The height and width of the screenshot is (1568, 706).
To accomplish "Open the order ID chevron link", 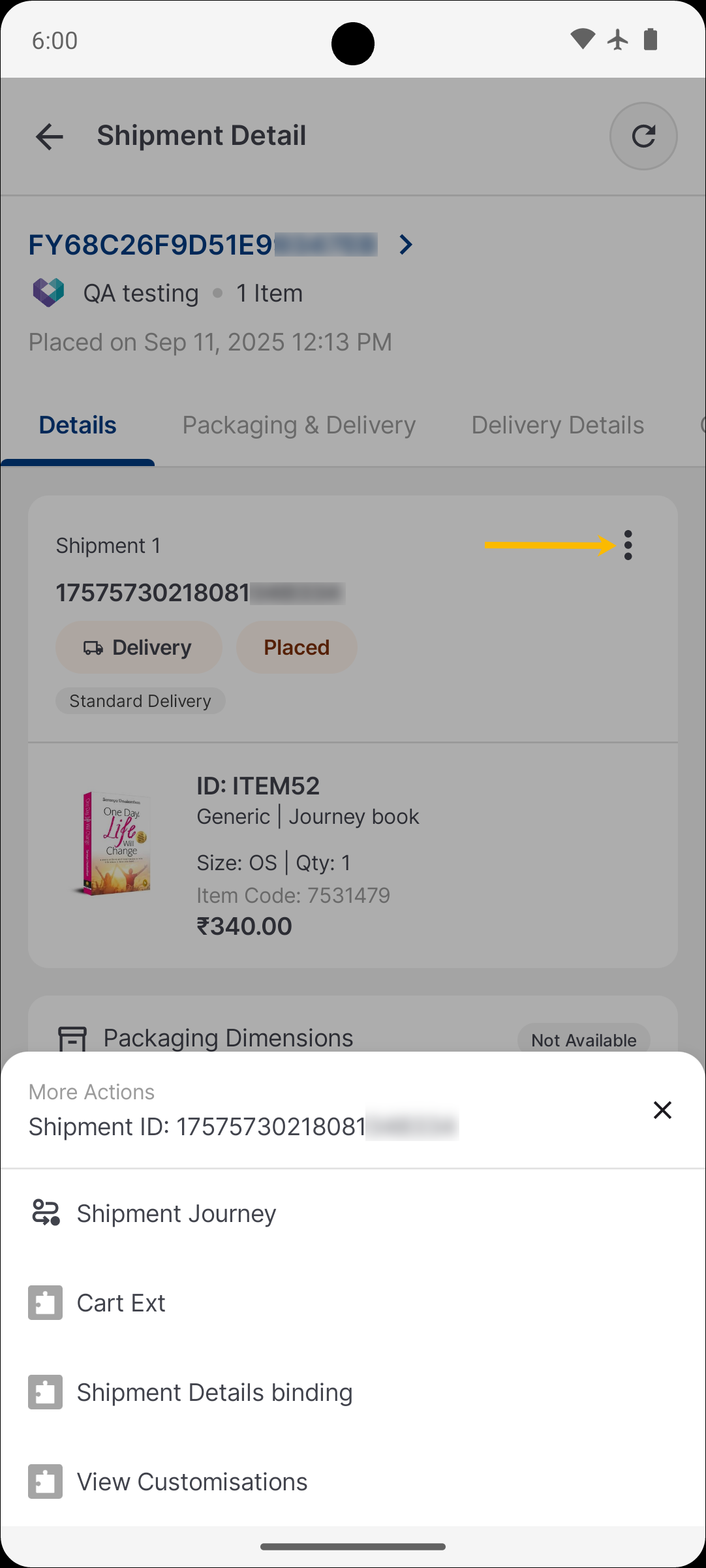I will coord(406,245).
